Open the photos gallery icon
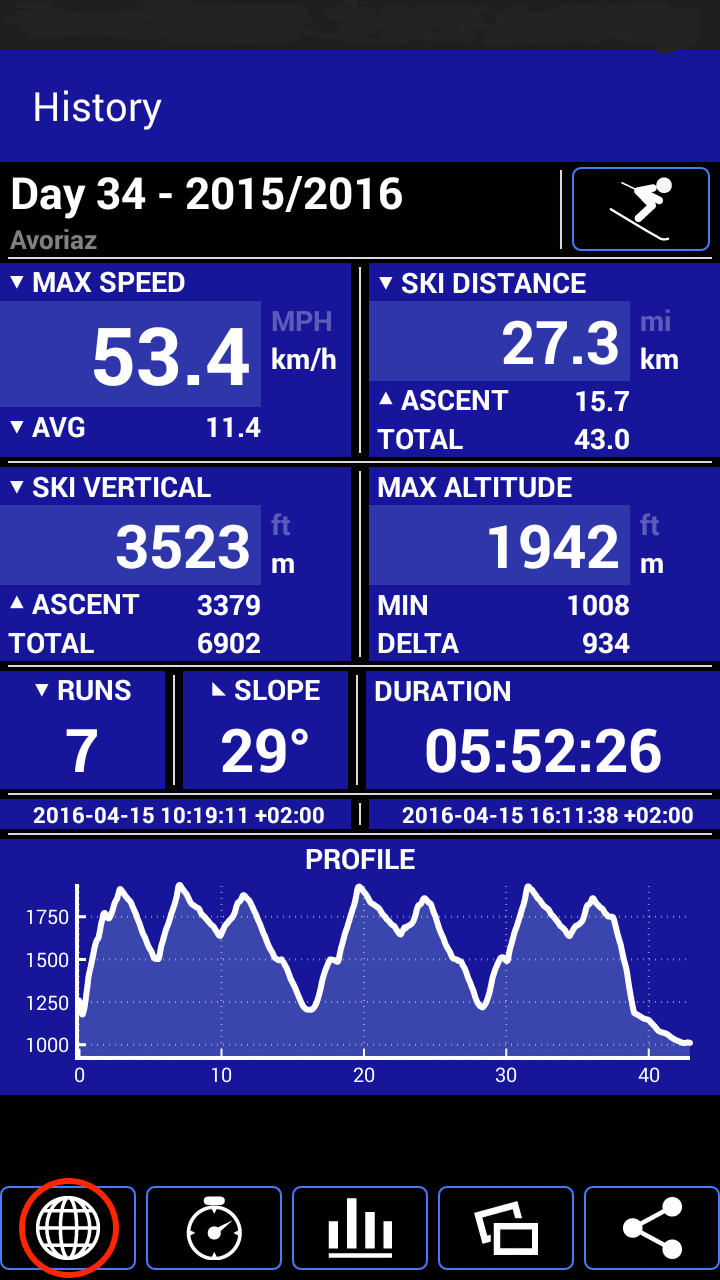720x1280 pixels. click(506, 1227)
